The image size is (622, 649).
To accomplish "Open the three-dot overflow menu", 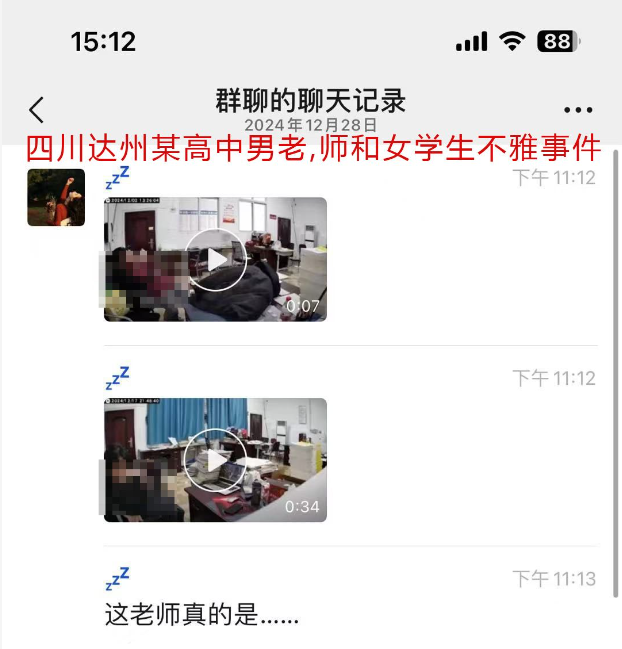I will [x=578, y=110].
